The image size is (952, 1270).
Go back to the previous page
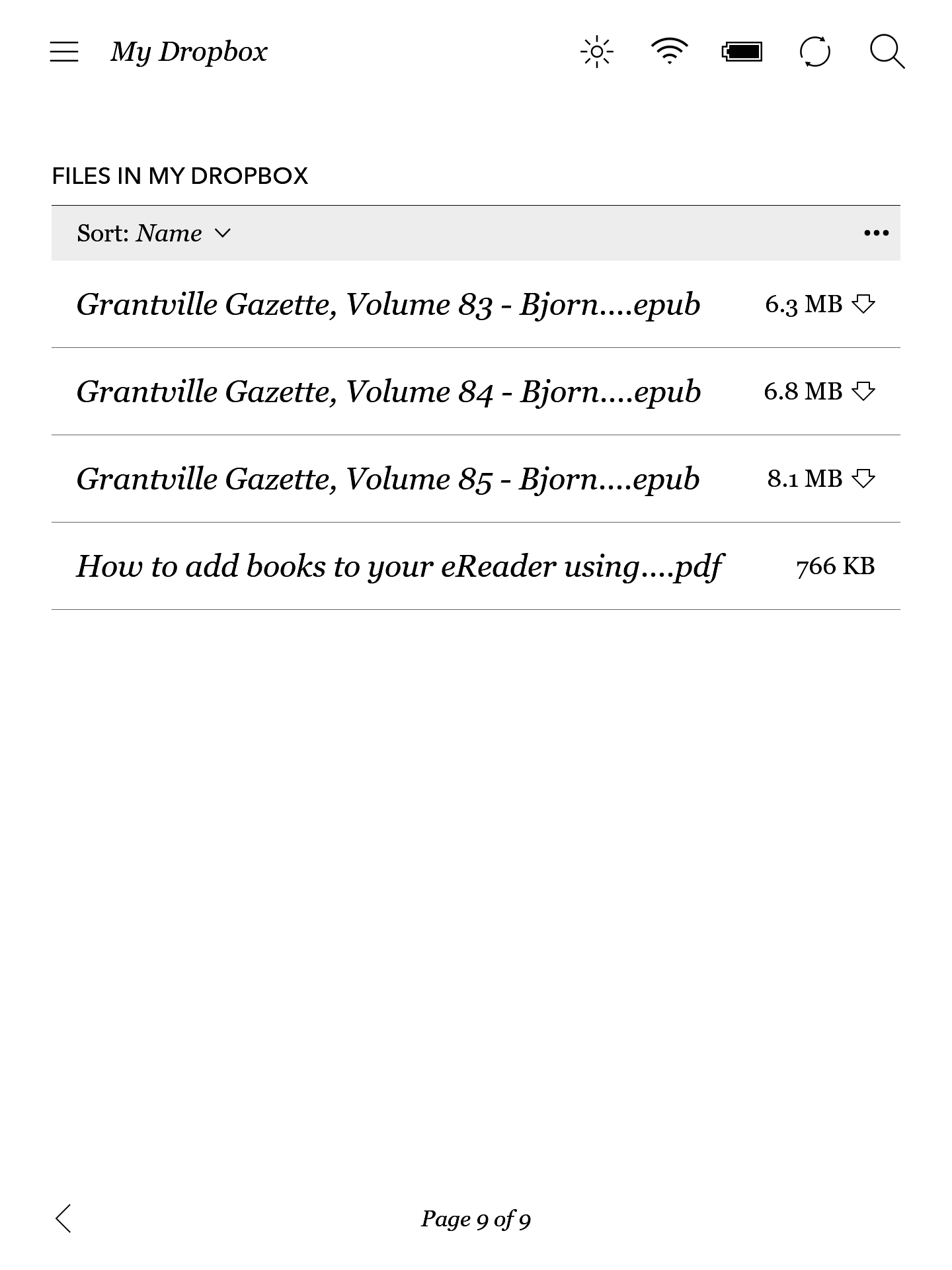[x=63, y=1219]
